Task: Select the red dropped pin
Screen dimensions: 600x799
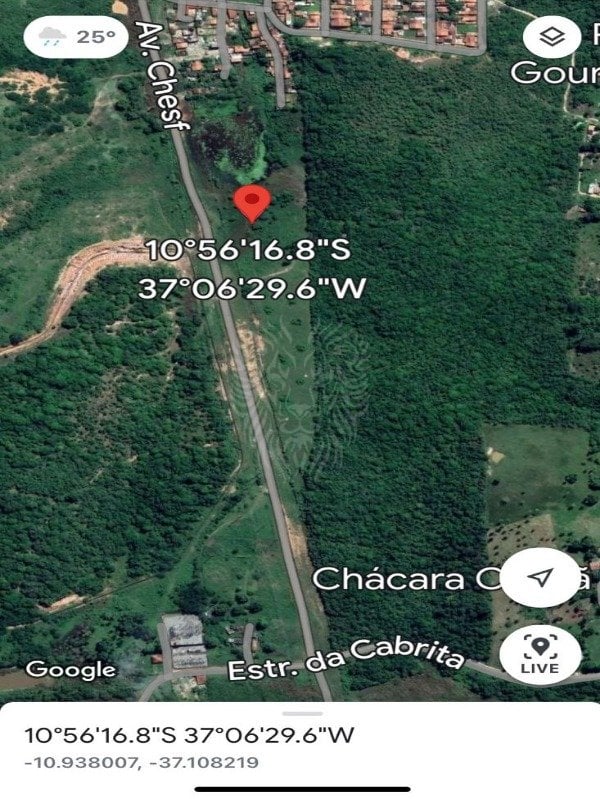Action: (x=252, y=203)
